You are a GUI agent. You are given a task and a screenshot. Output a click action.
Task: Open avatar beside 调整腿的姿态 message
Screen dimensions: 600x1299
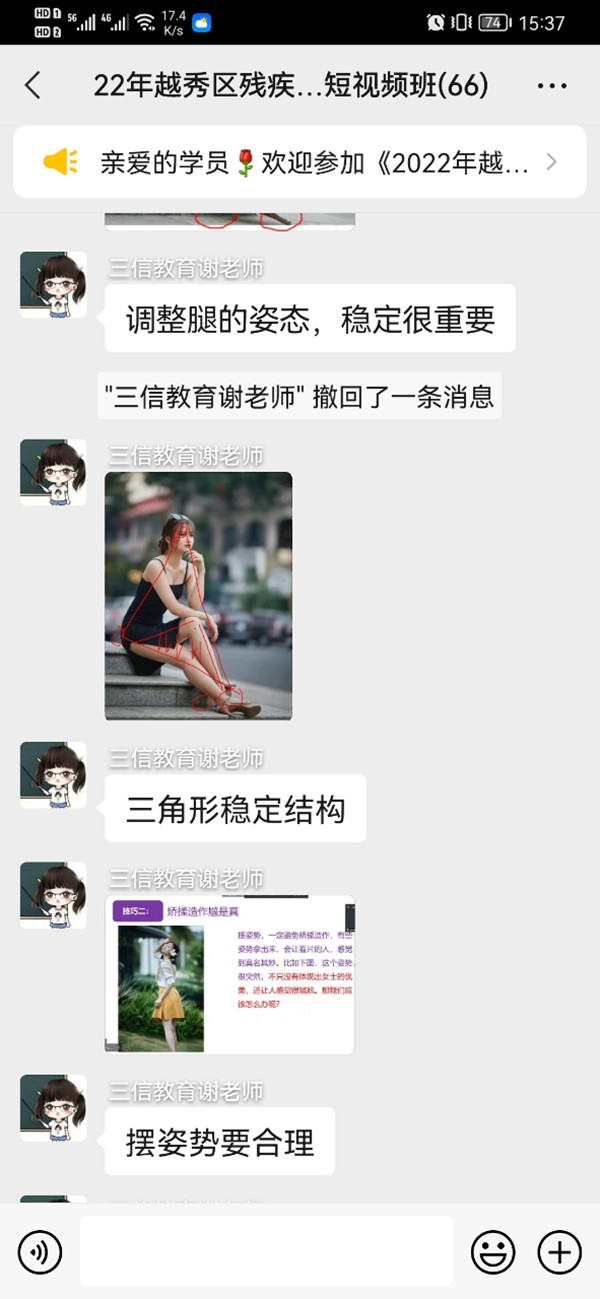click(53, 285)
